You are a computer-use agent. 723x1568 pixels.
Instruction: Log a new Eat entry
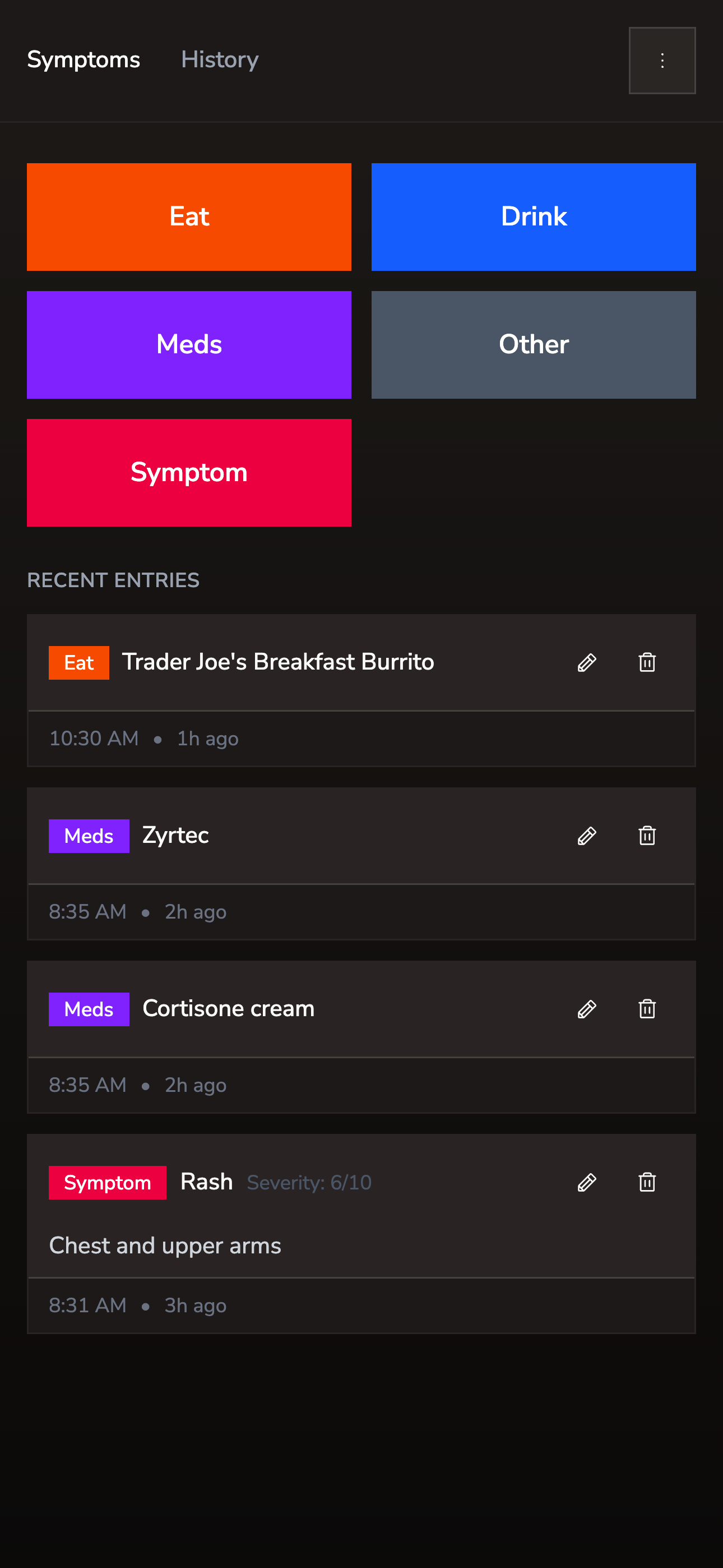click(189, 216)
